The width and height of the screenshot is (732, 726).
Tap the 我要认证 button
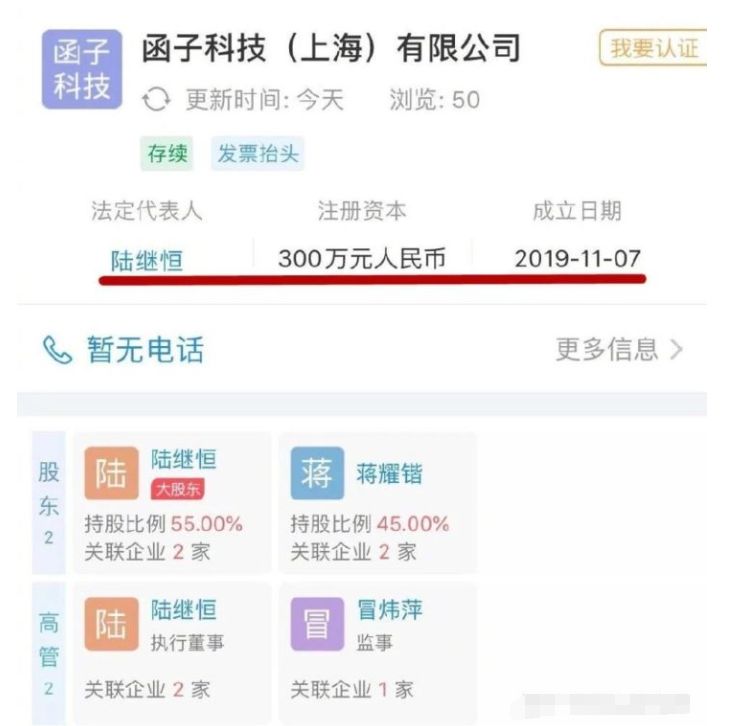pyautogui.click(x=653, y=48)
